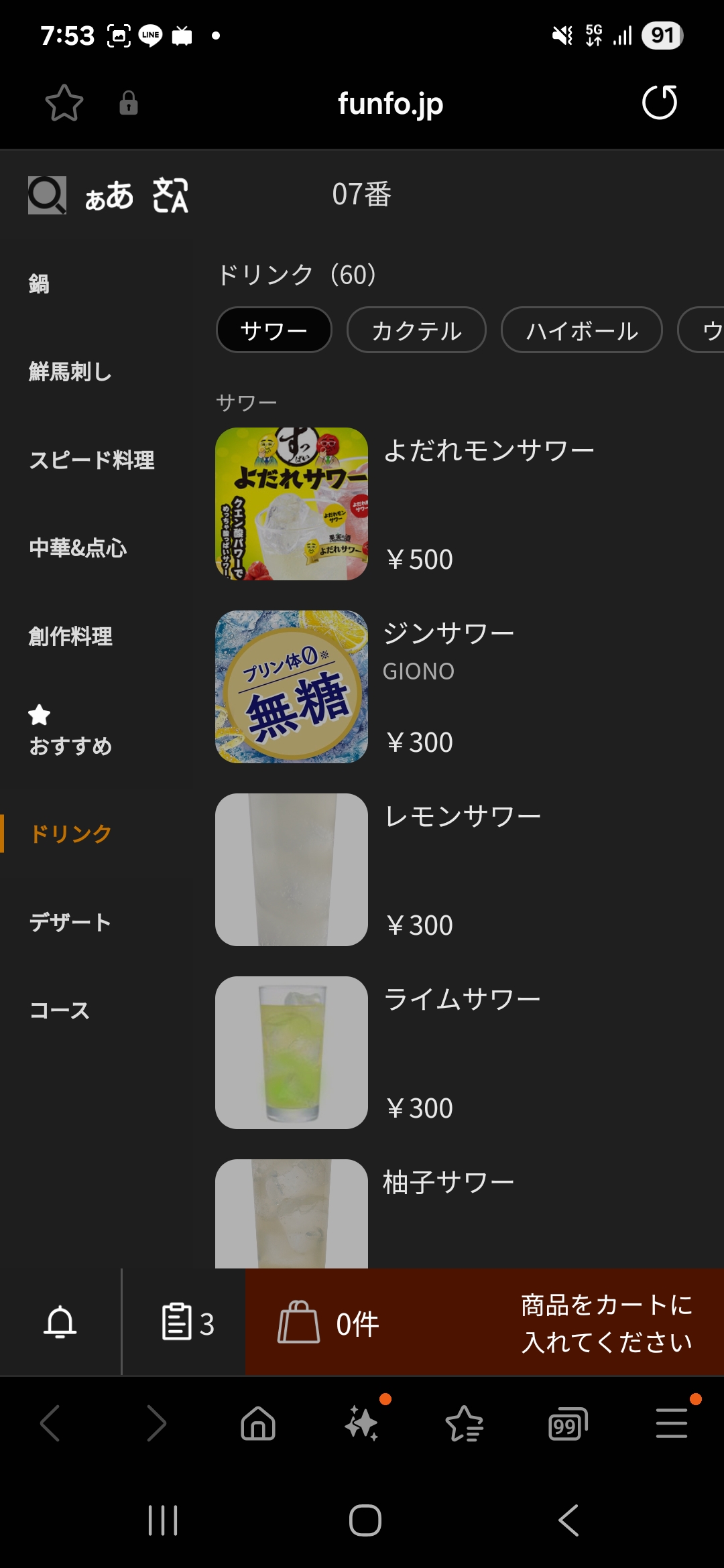Screen dimensions: 724x1568
Task: Open the order history clipboard icon
Action: pos(187,1323)
